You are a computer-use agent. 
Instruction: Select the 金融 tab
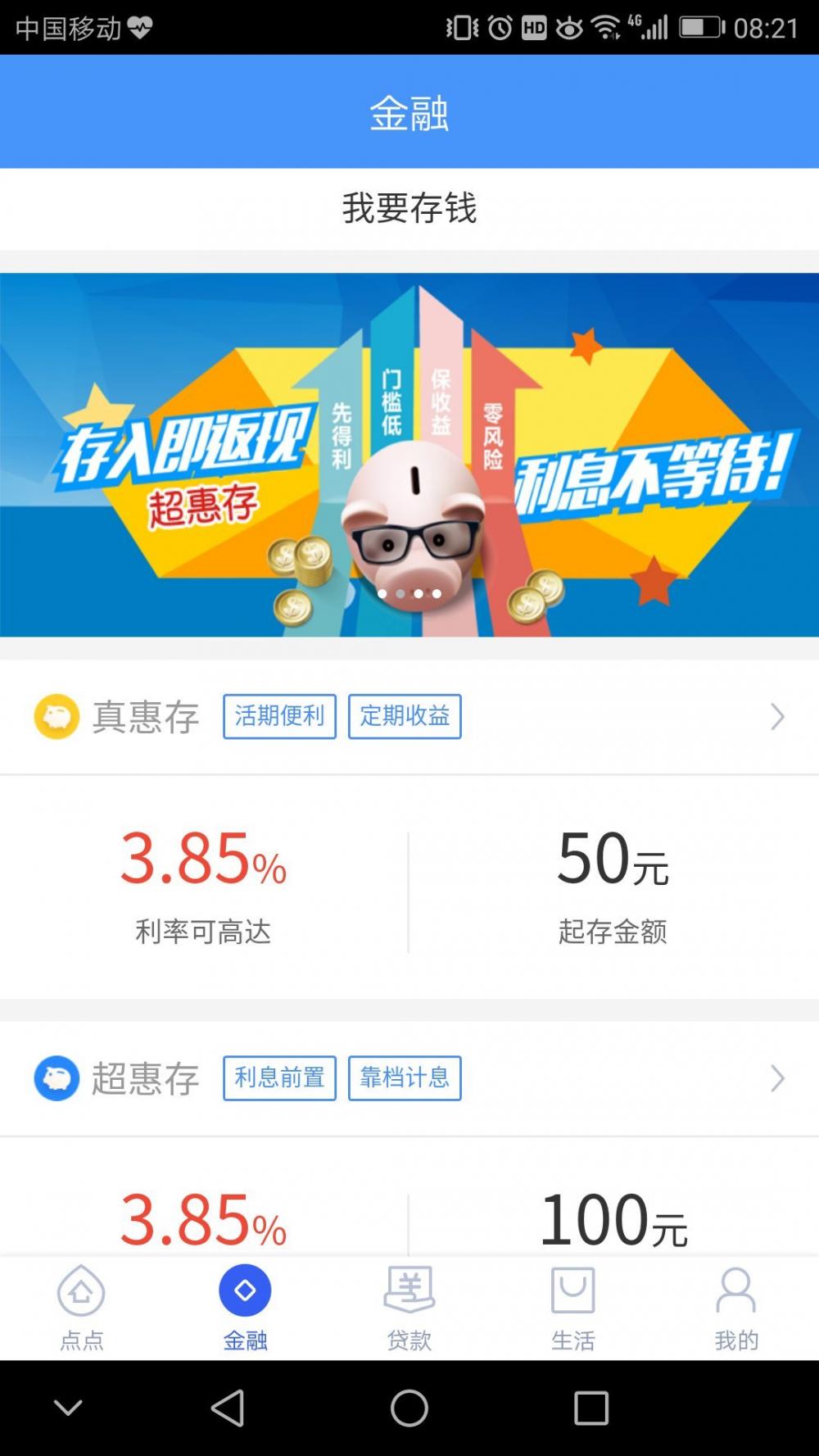click(246, 1309)
